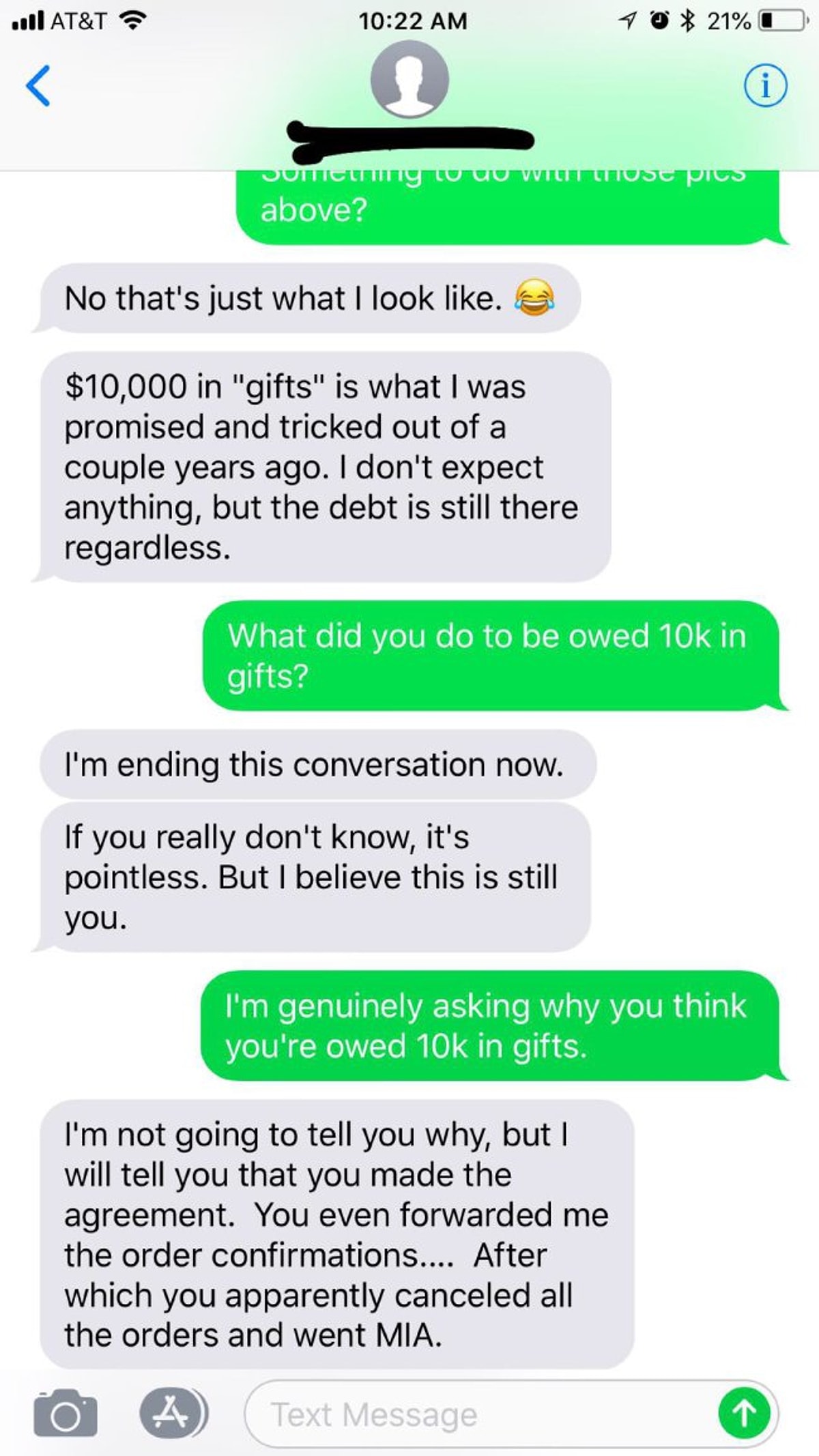This screenshot has height=1456, width=819.
Task: Open the iMessage App Store drawer
Action: pyautogui.click(x=171, y=1414)
